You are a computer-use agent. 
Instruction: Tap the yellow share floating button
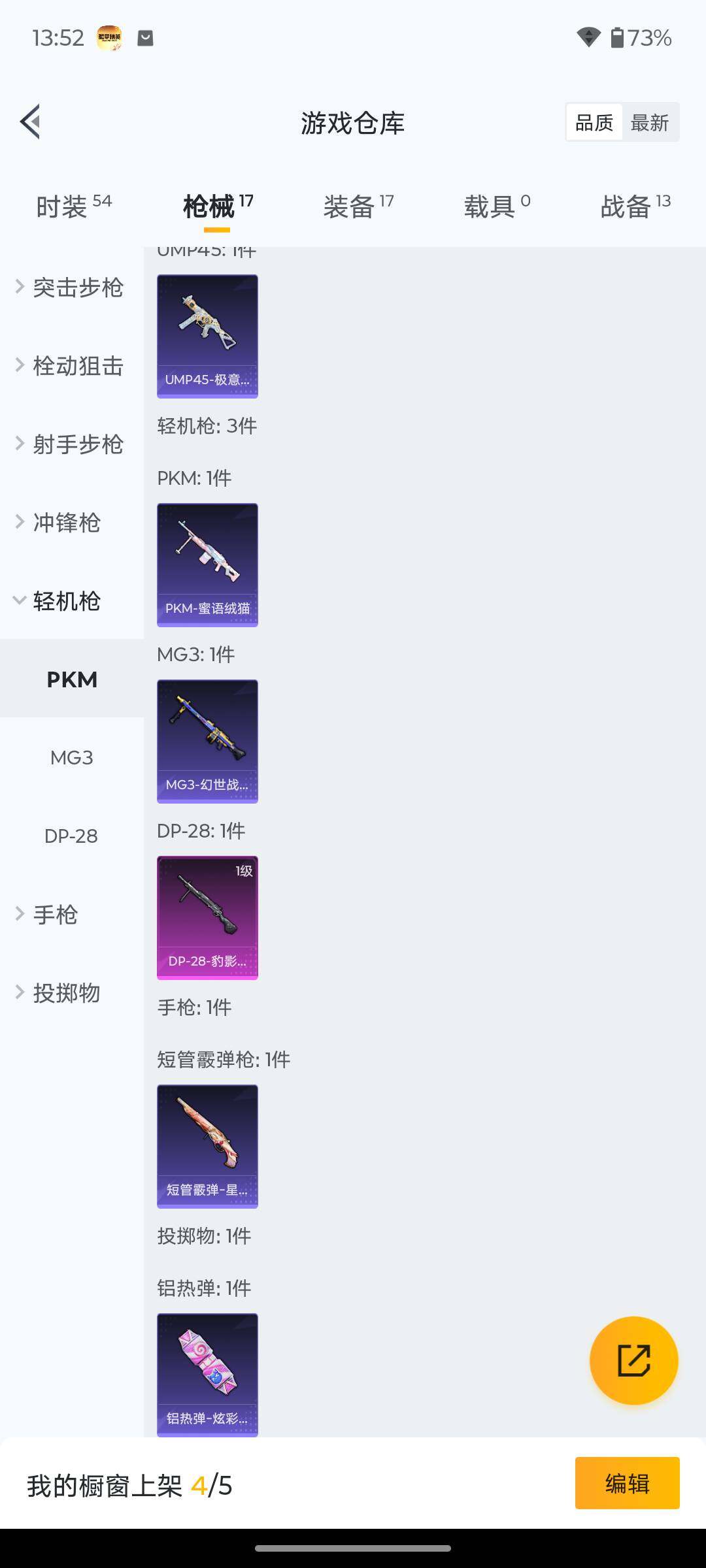[x=633, y=1361]
